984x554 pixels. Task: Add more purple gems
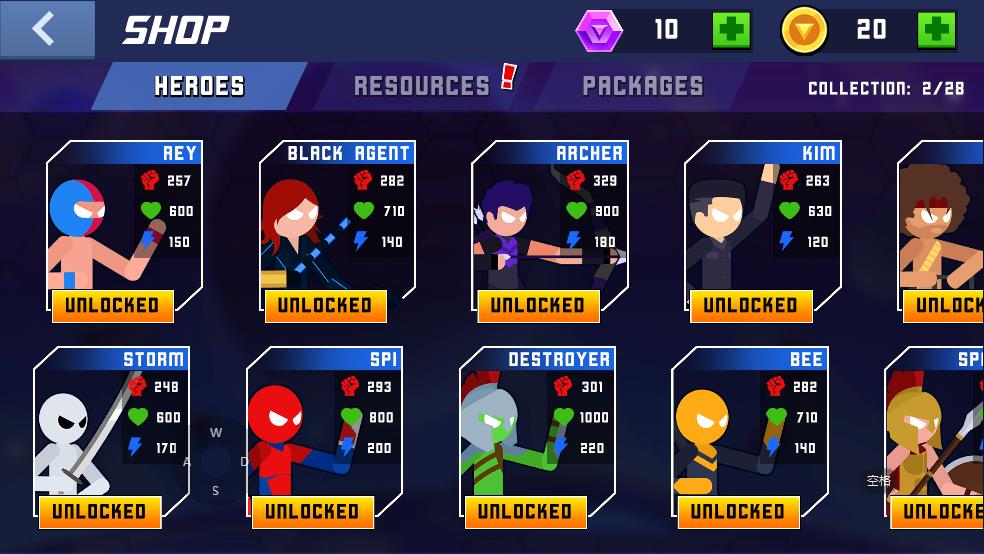(x=731, y=30)
